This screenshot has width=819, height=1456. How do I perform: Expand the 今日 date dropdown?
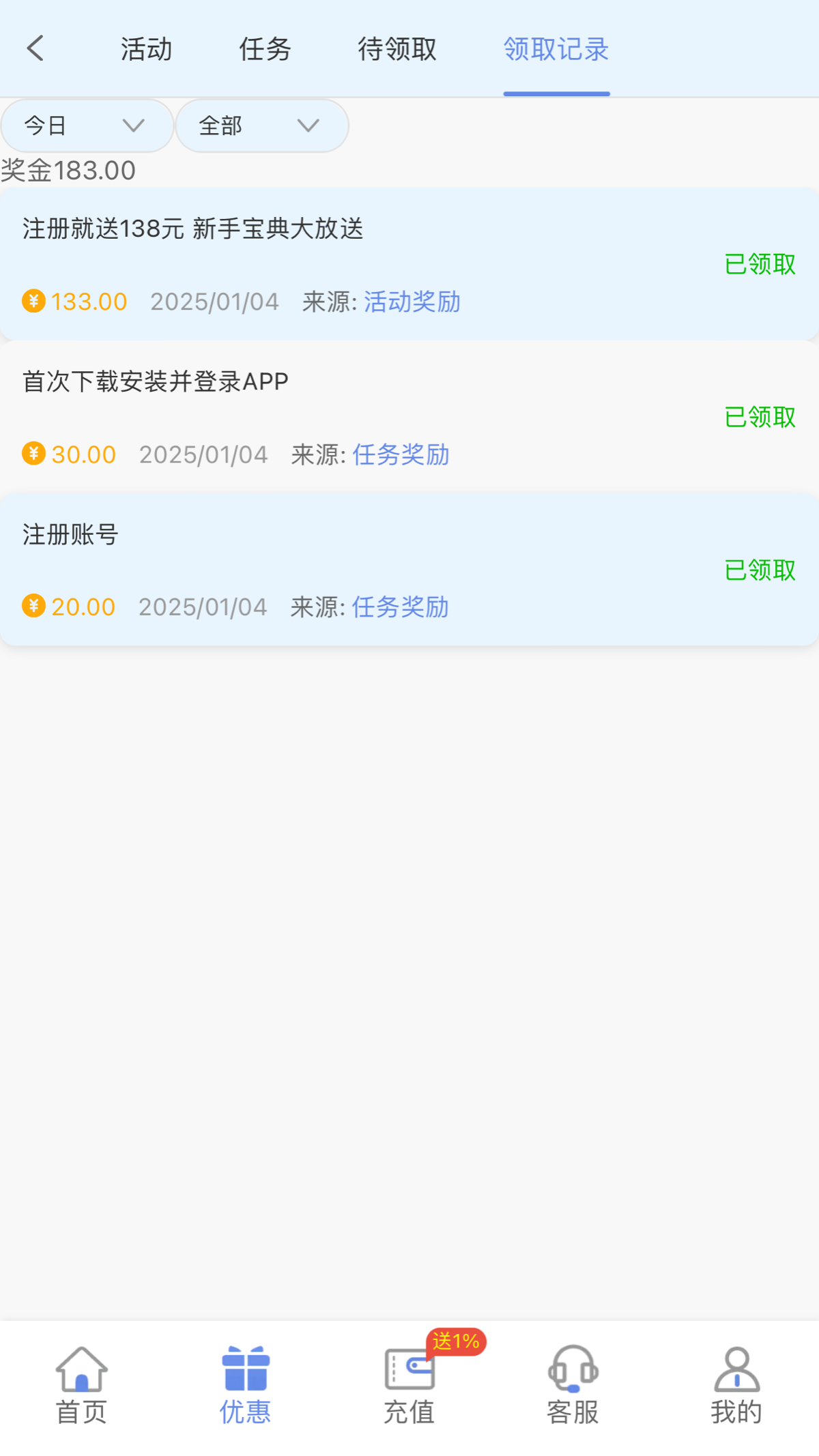point(87,126)
